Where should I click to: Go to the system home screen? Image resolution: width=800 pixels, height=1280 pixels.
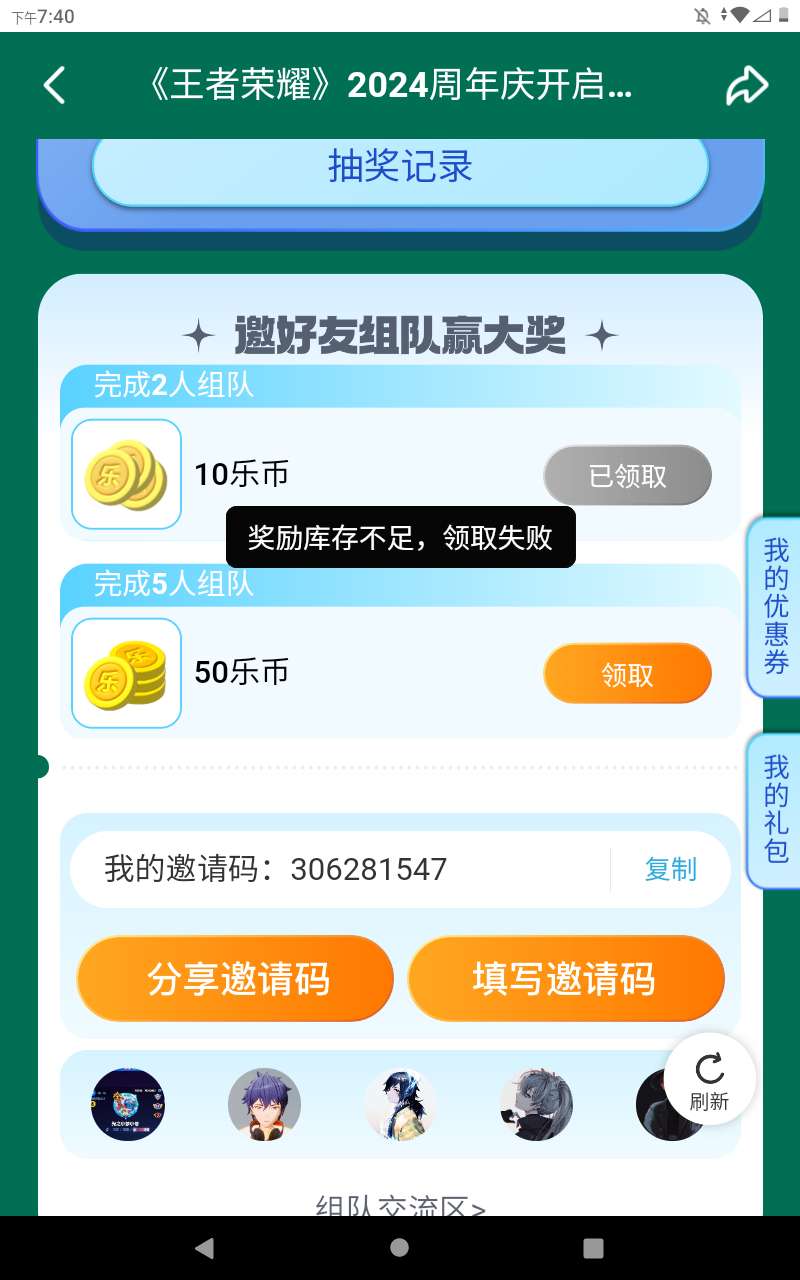(400, 1247)
